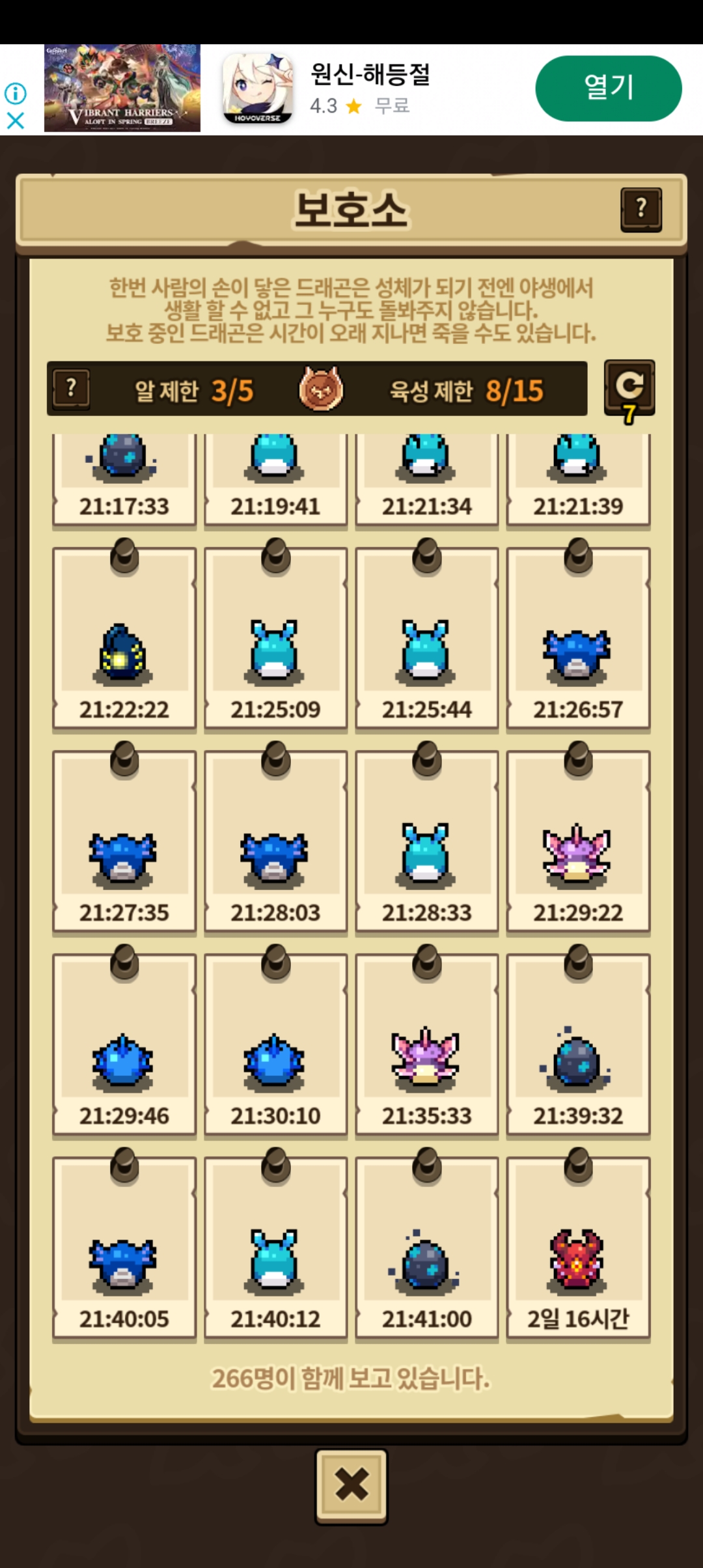Open the pink dragon card timed 21:35:33
Screen dimensions: 703x1568
tap(426, 1048)
